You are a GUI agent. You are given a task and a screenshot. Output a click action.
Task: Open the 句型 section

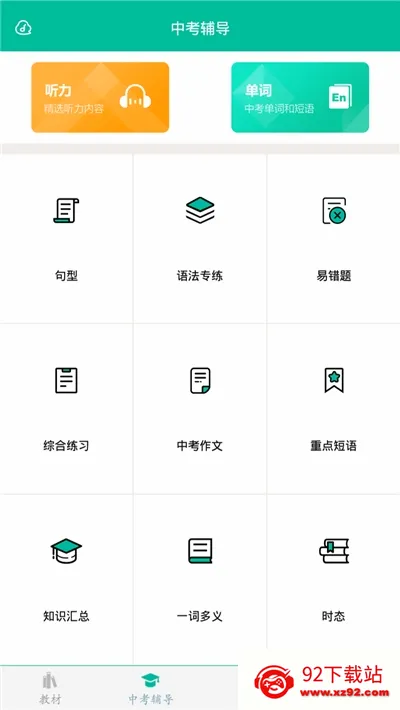(66, 239)
